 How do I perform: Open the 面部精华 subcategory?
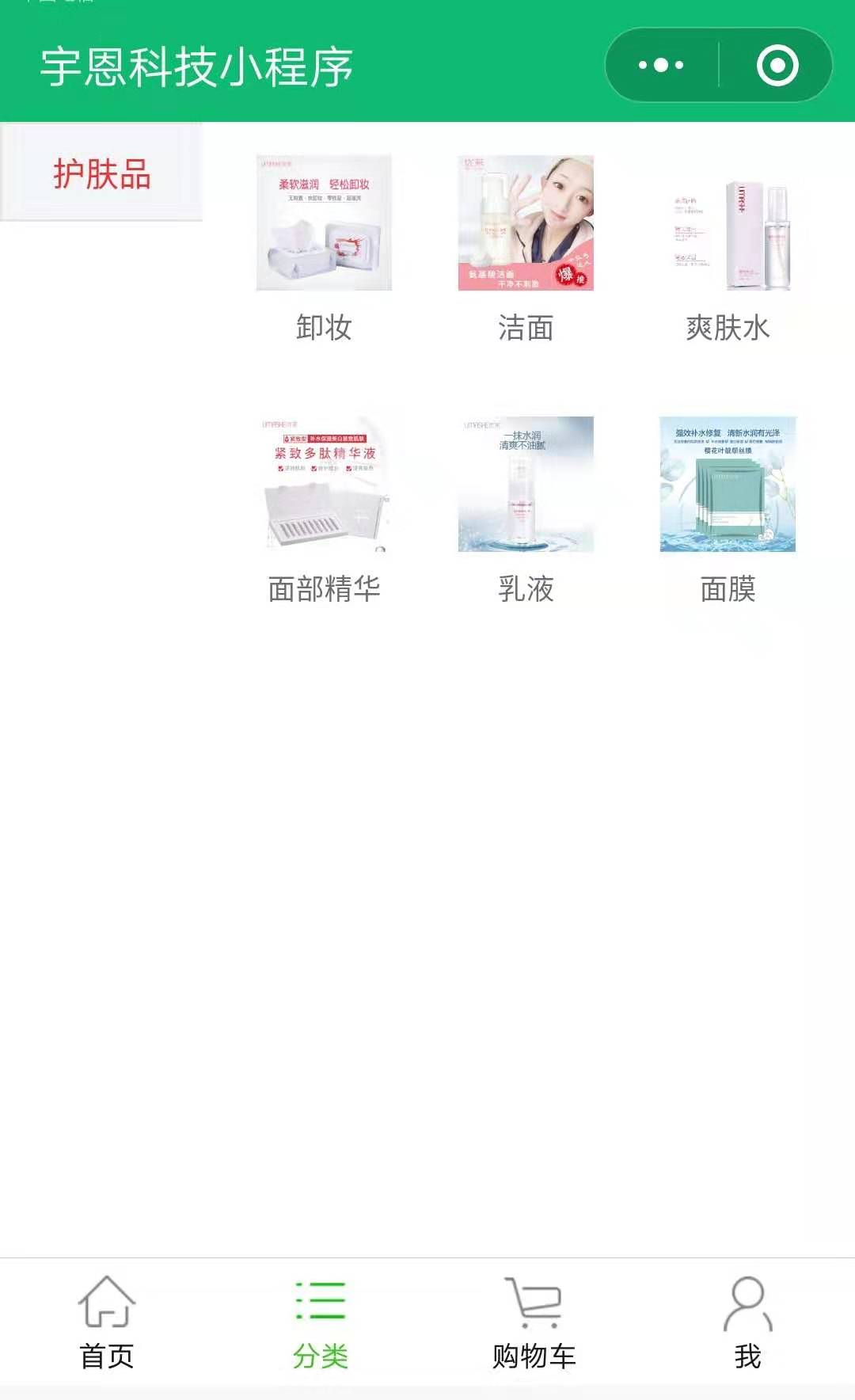tap(324, 508)
